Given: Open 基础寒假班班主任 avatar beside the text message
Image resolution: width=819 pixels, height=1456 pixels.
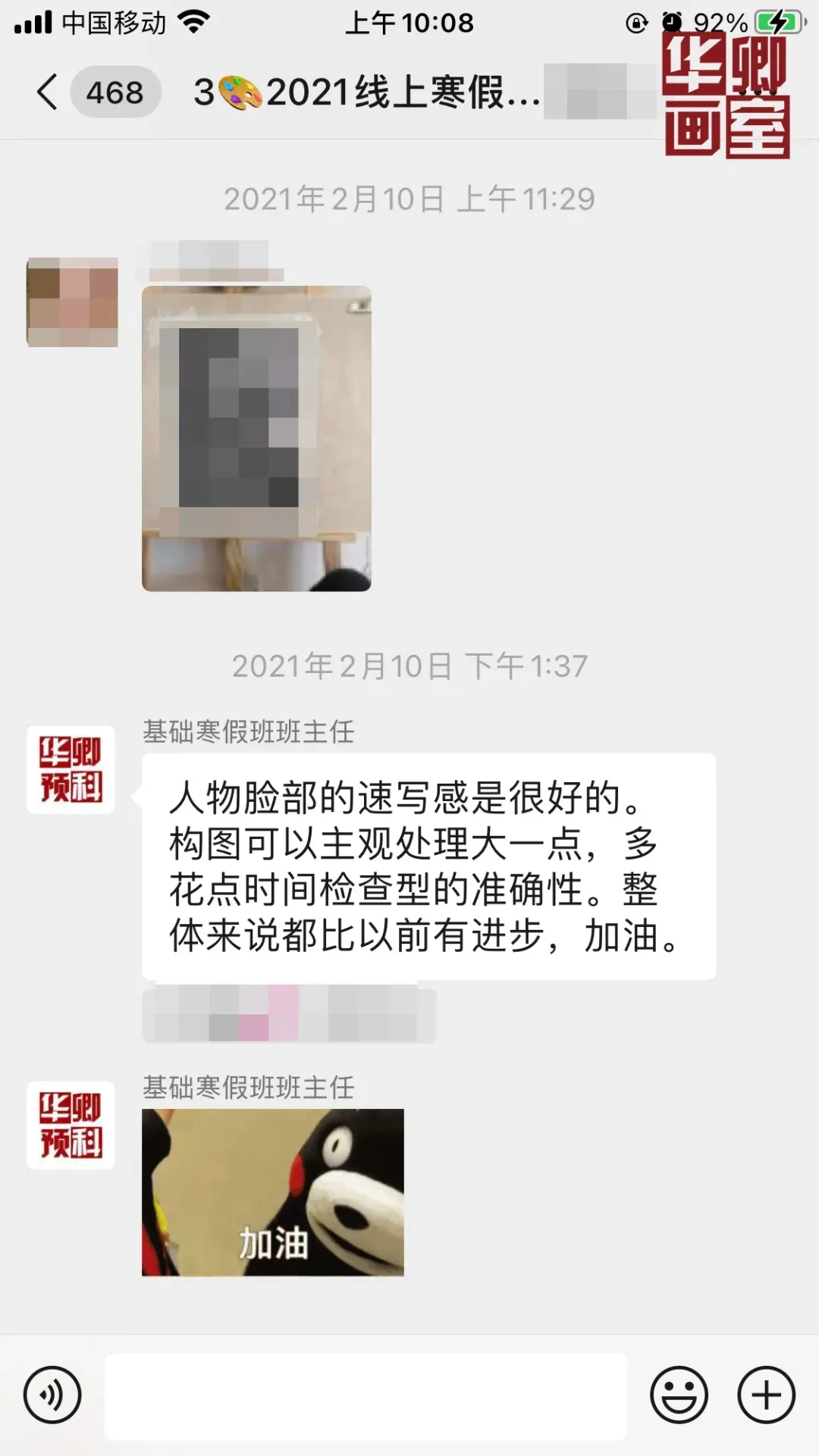Looking at the screenshot, I should click(x=71, y=769).
